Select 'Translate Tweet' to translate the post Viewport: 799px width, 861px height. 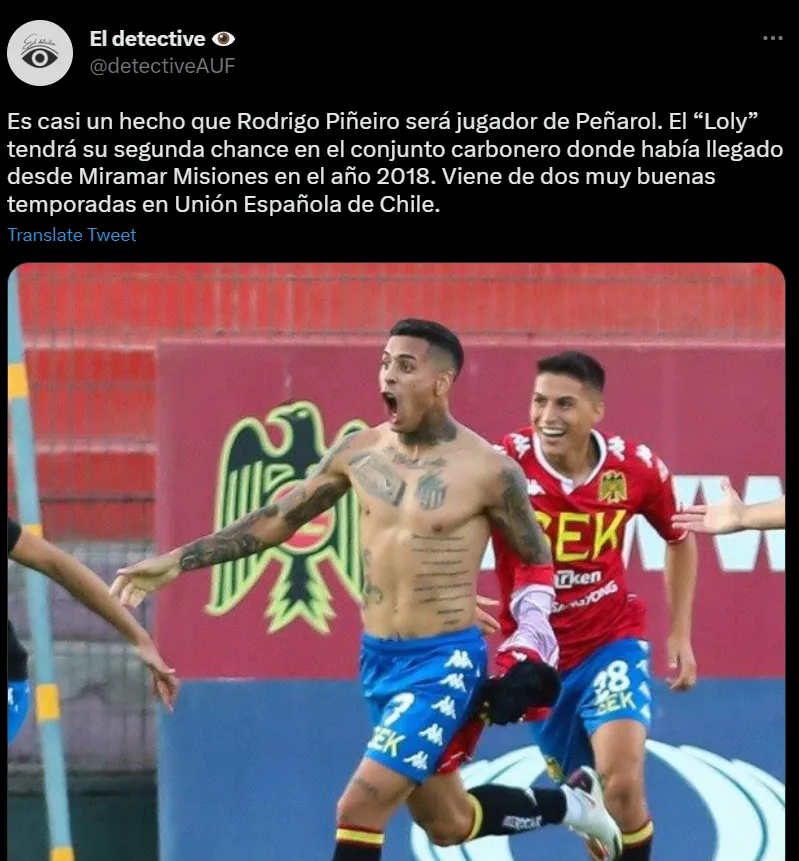[x=72, y=235]
